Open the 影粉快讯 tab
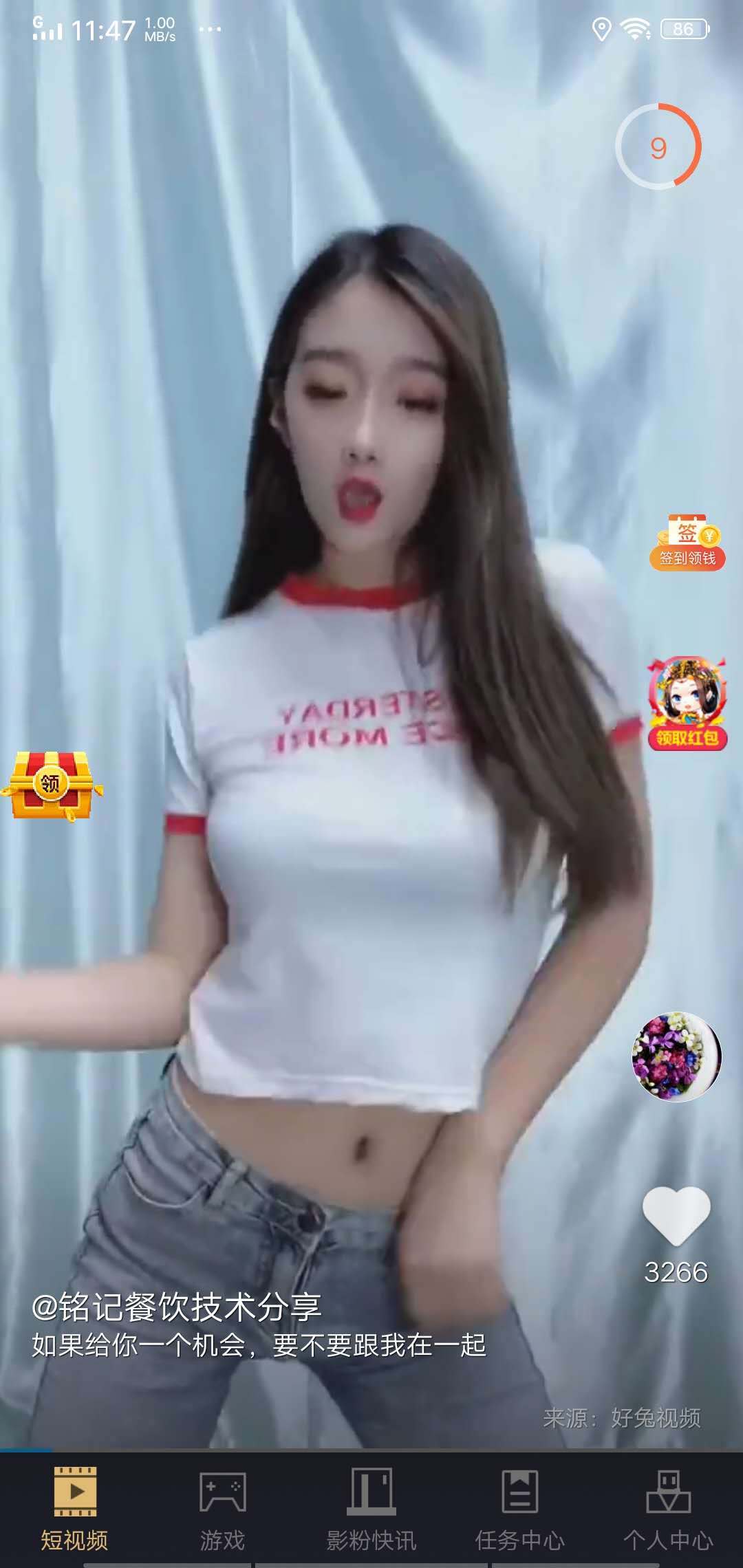 [371, 1509]
